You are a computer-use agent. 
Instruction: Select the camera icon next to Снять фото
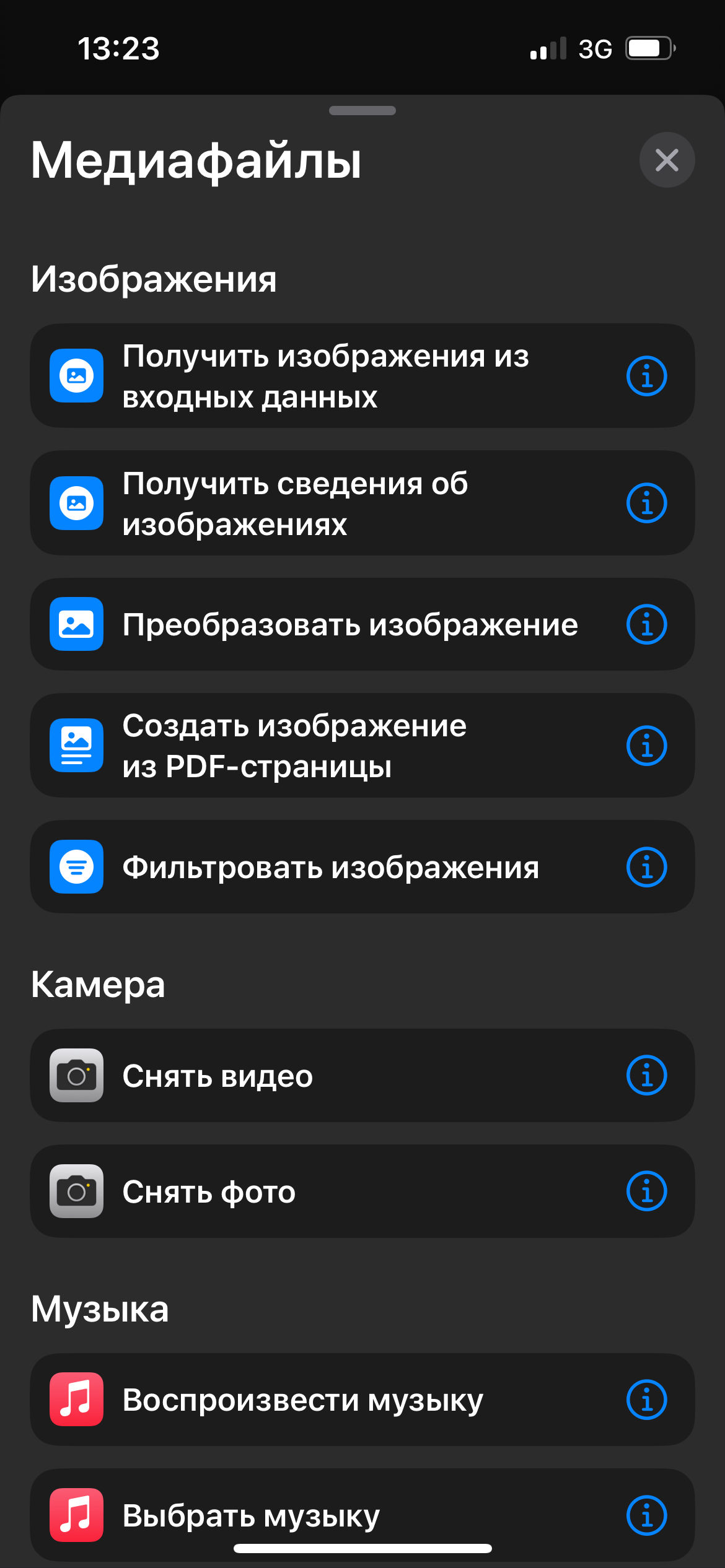tap(76, 1192)
